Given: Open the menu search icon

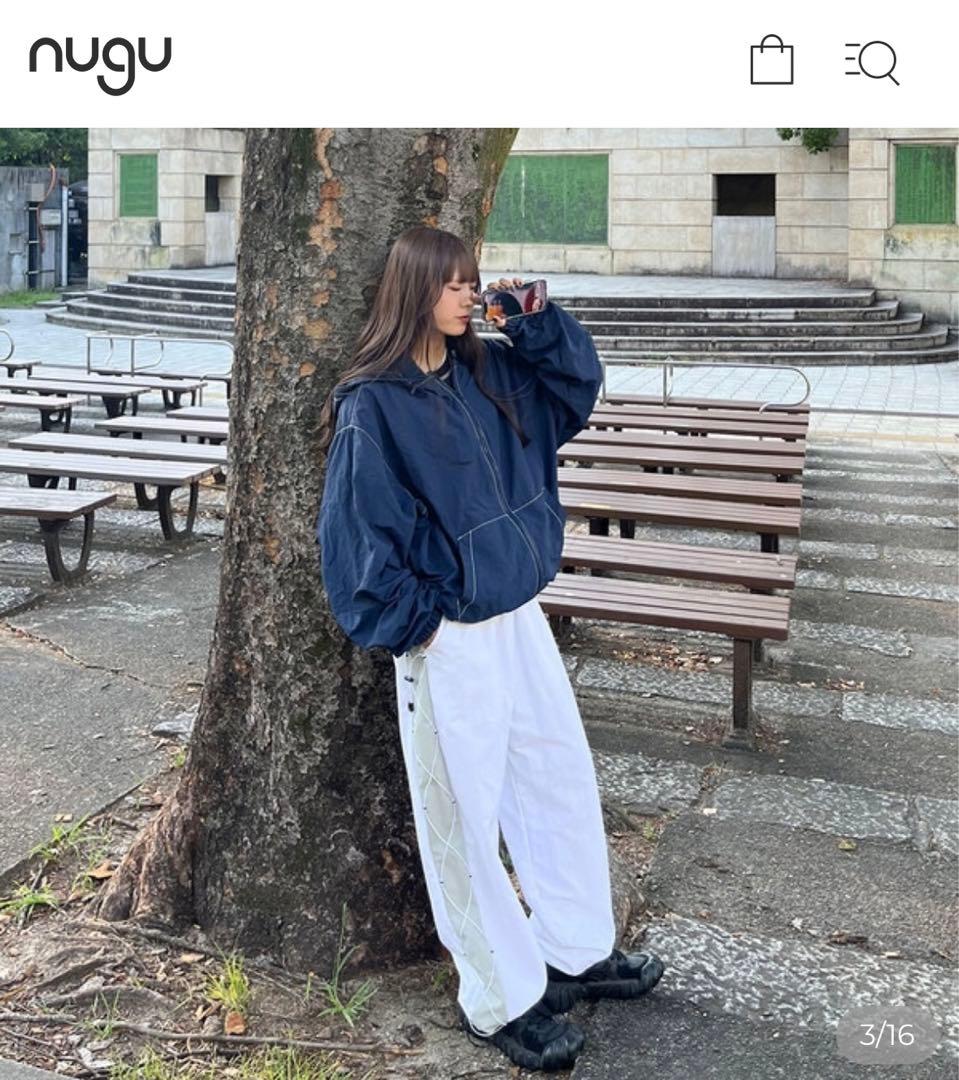Looking at the screenshot, I should click(x=871, y=62).
